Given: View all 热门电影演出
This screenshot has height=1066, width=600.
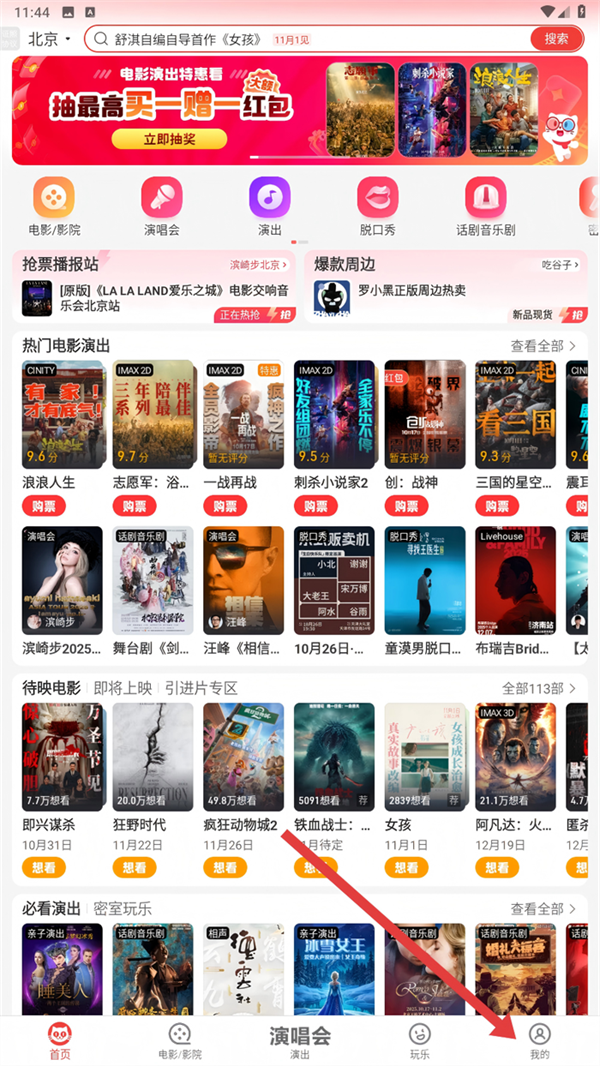Looking at the screenshot, I should point(543,346).
